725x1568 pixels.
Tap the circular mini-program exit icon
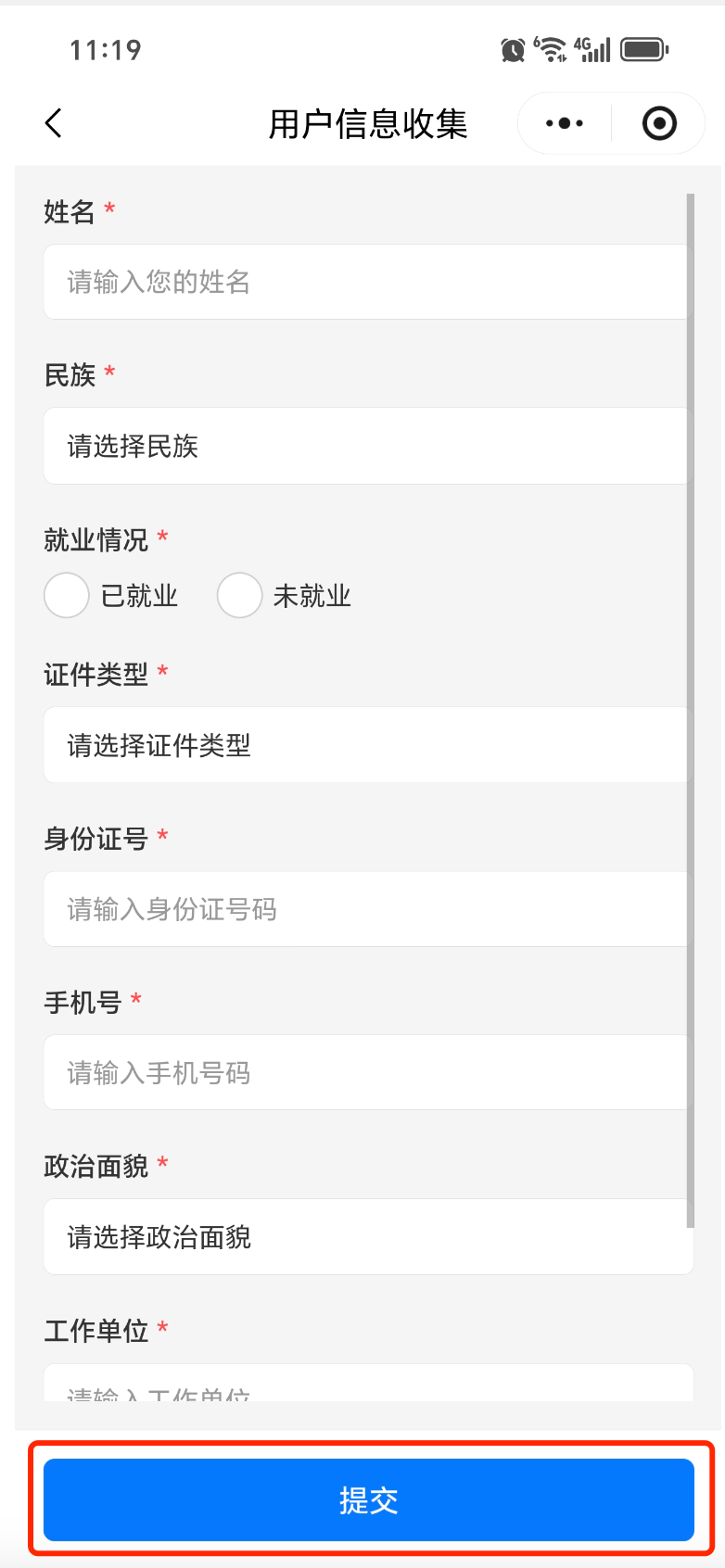coord(658,122)
